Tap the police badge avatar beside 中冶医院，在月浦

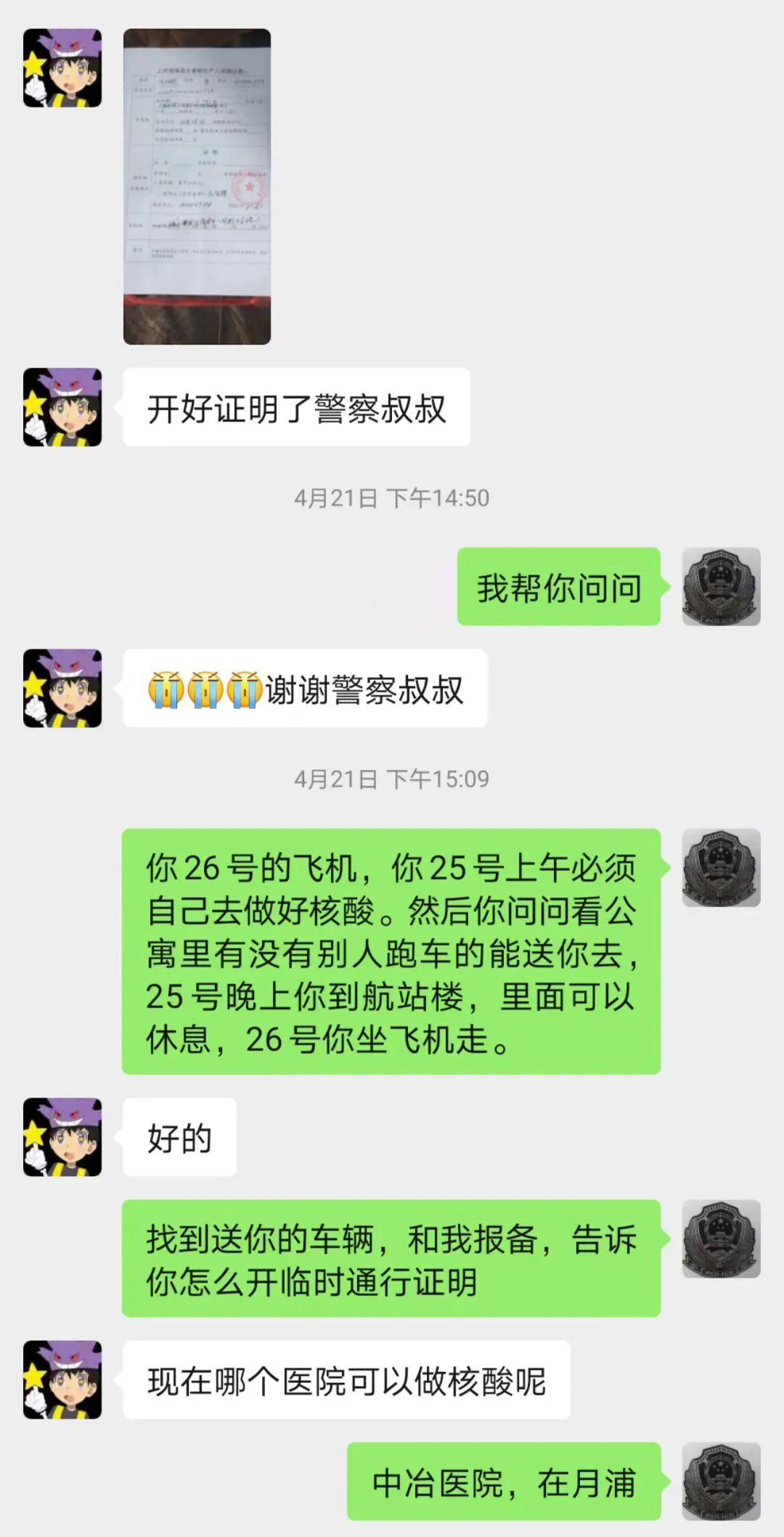721,1481
